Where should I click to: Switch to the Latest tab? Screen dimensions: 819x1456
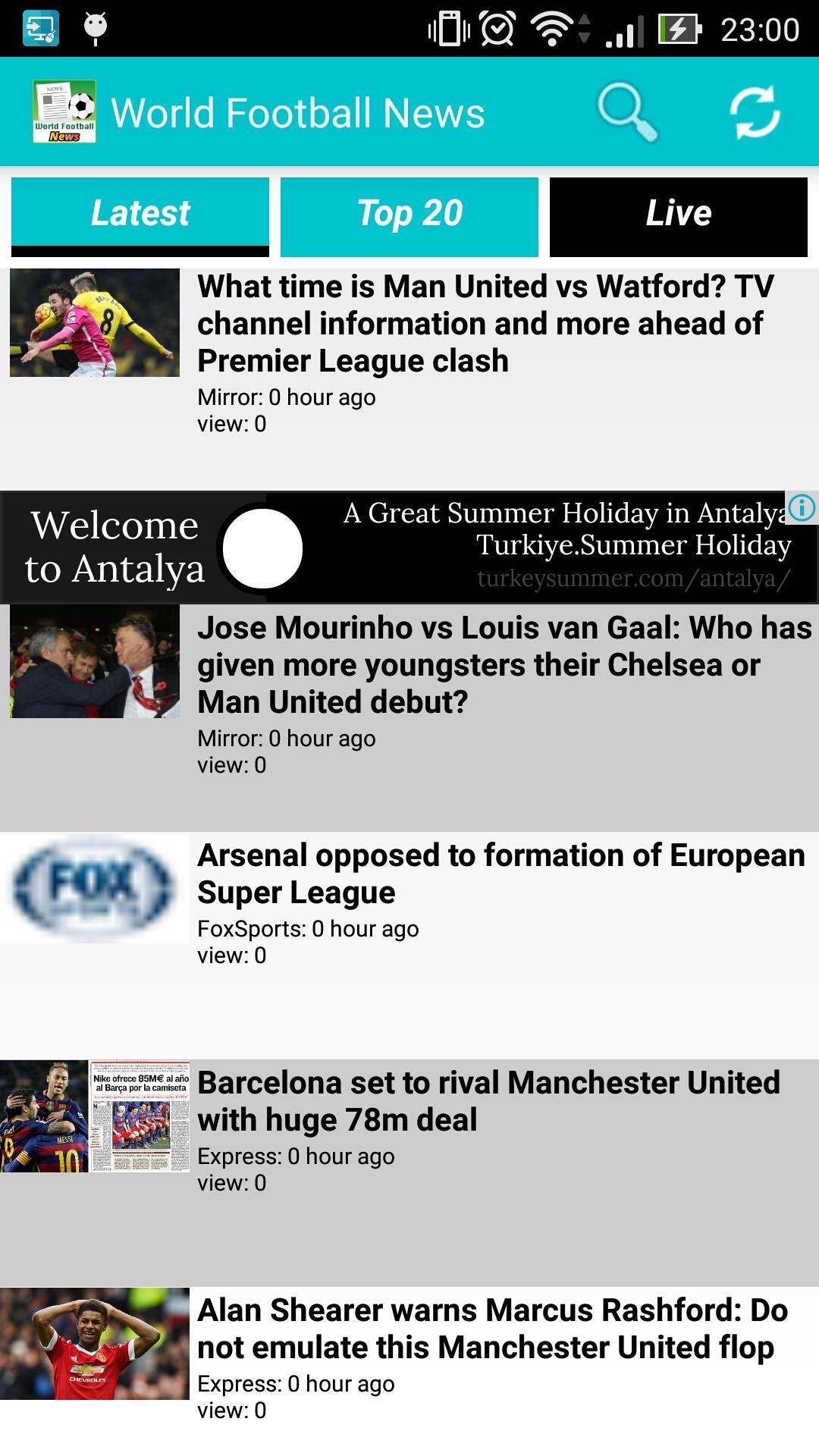(x=139, y=213)
